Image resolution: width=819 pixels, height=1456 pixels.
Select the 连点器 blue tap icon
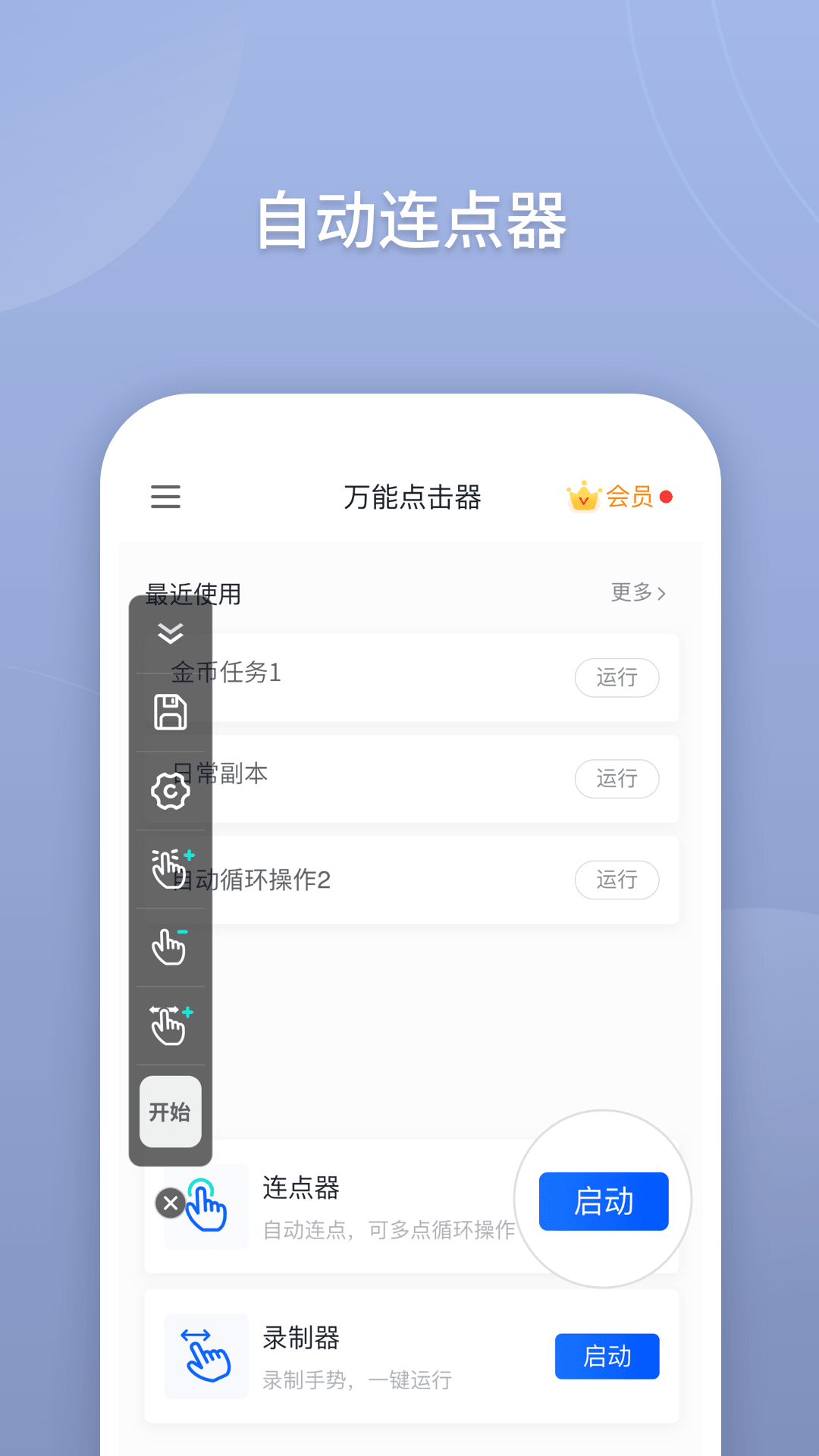206,1206
